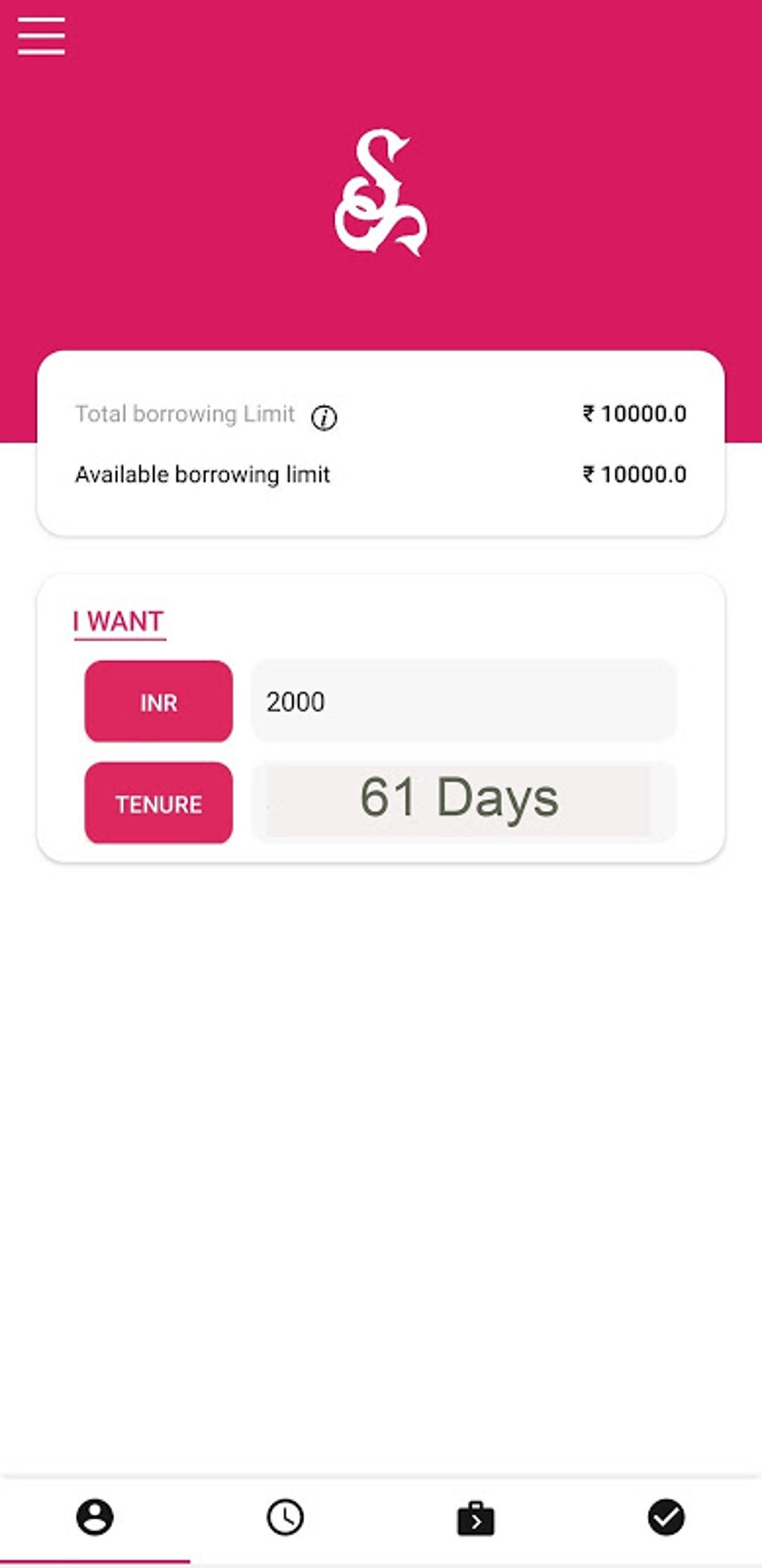
Task: Tap the INR button
Action: (158, 702)
